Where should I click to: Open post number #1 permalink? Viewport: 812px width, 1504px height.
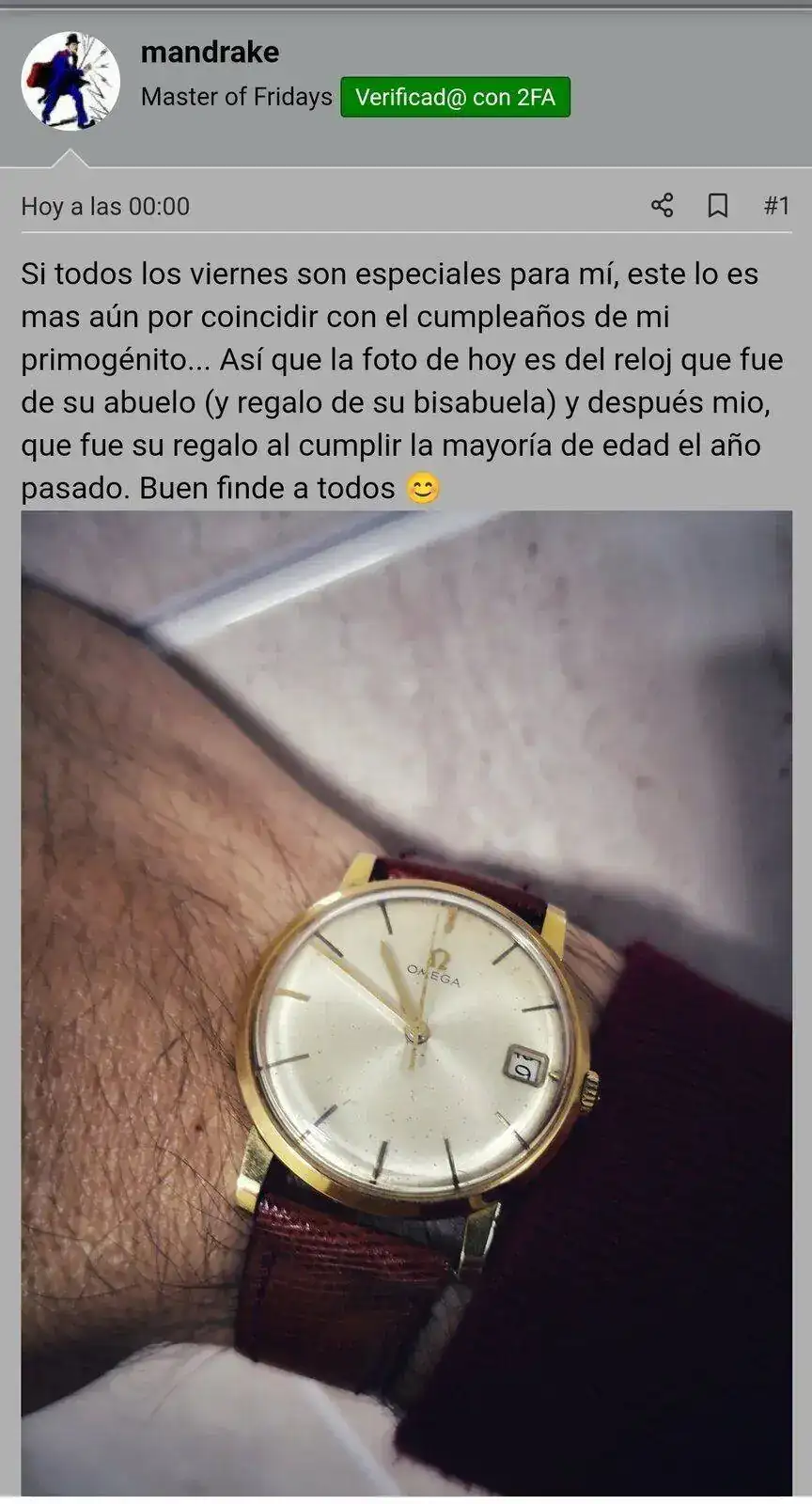[x=775, y=206]
